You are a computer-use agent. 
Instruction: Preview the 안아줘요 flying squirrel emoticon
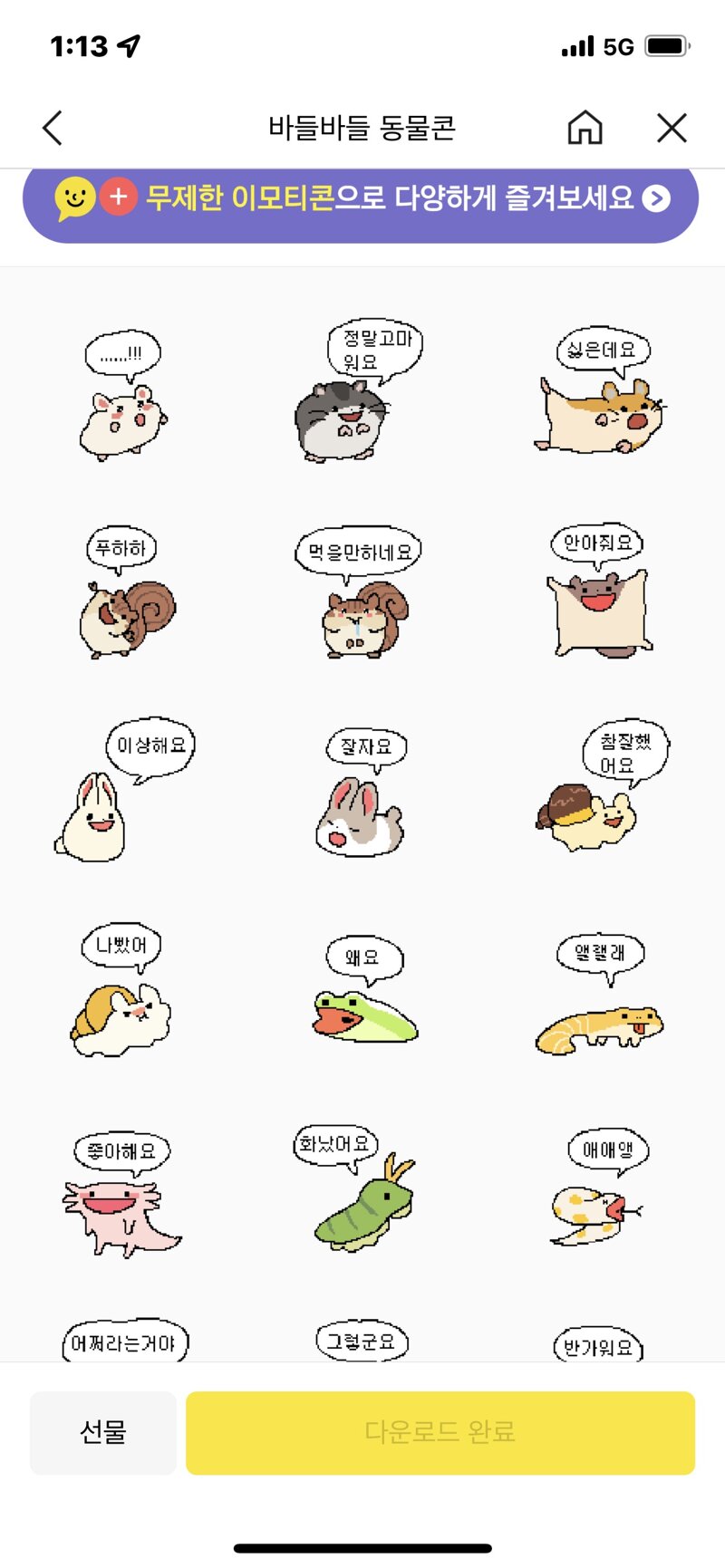(x=598, y=596)
